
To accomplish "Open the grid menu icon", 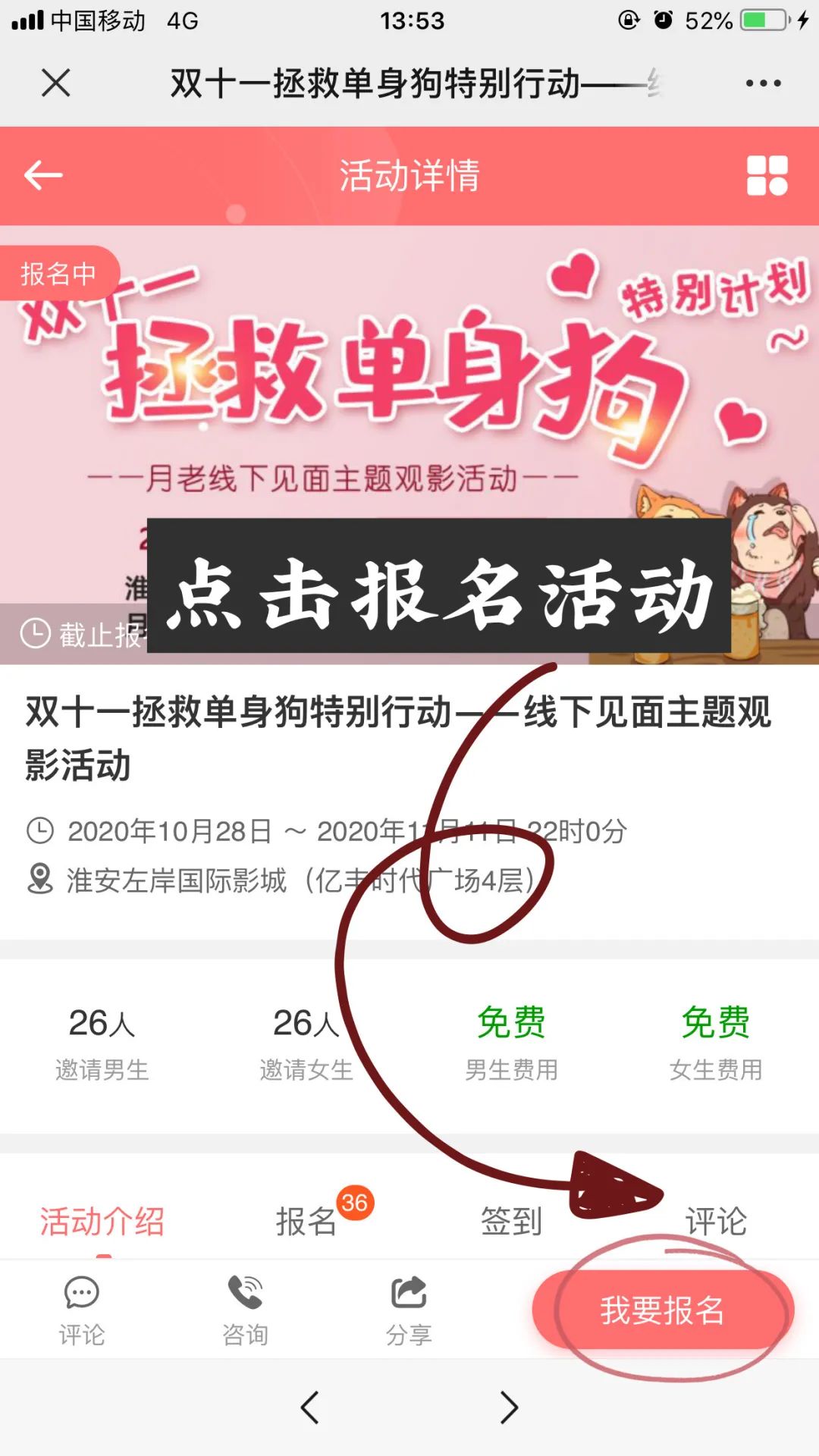I will (767, 175).
